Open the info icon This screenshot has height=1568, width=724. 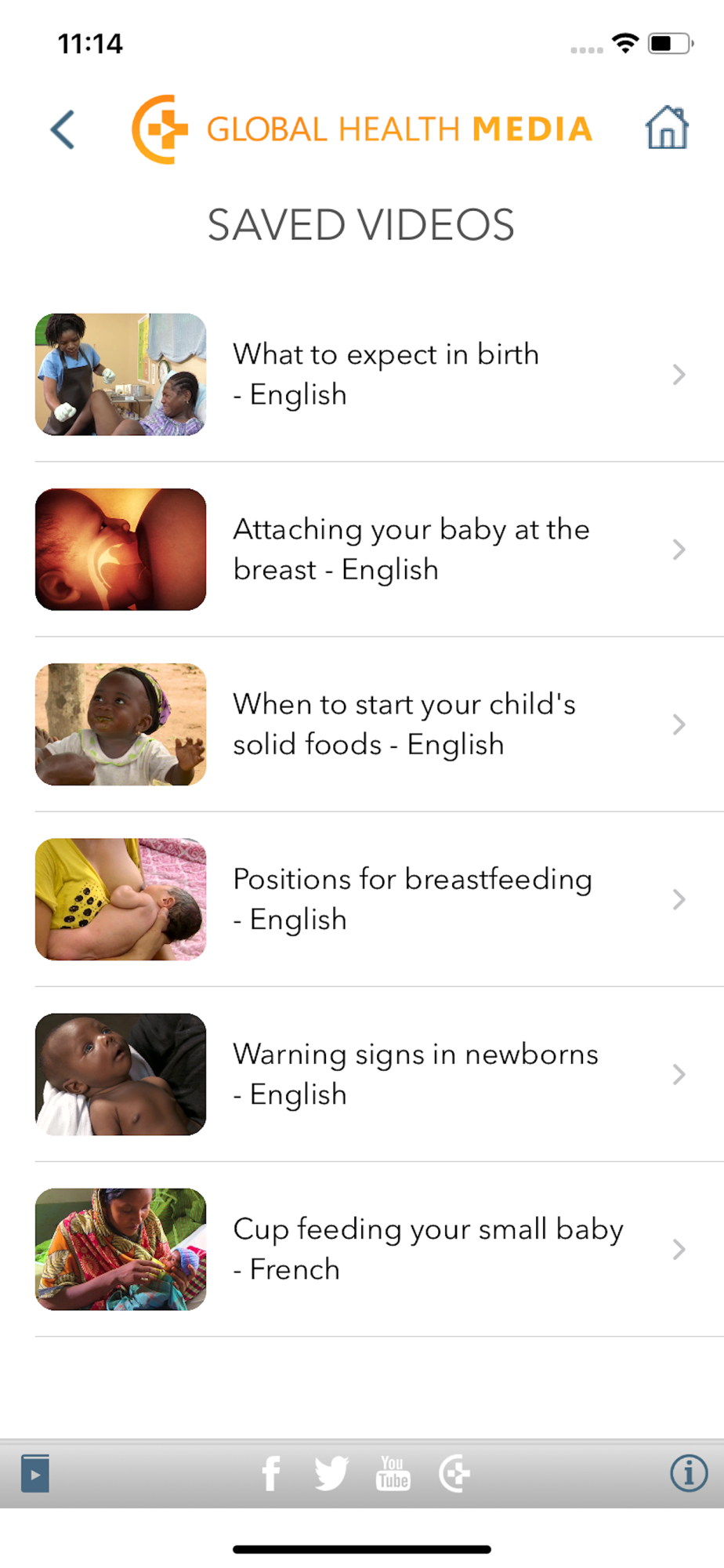pyautogui.click(x=689, y=1473)
